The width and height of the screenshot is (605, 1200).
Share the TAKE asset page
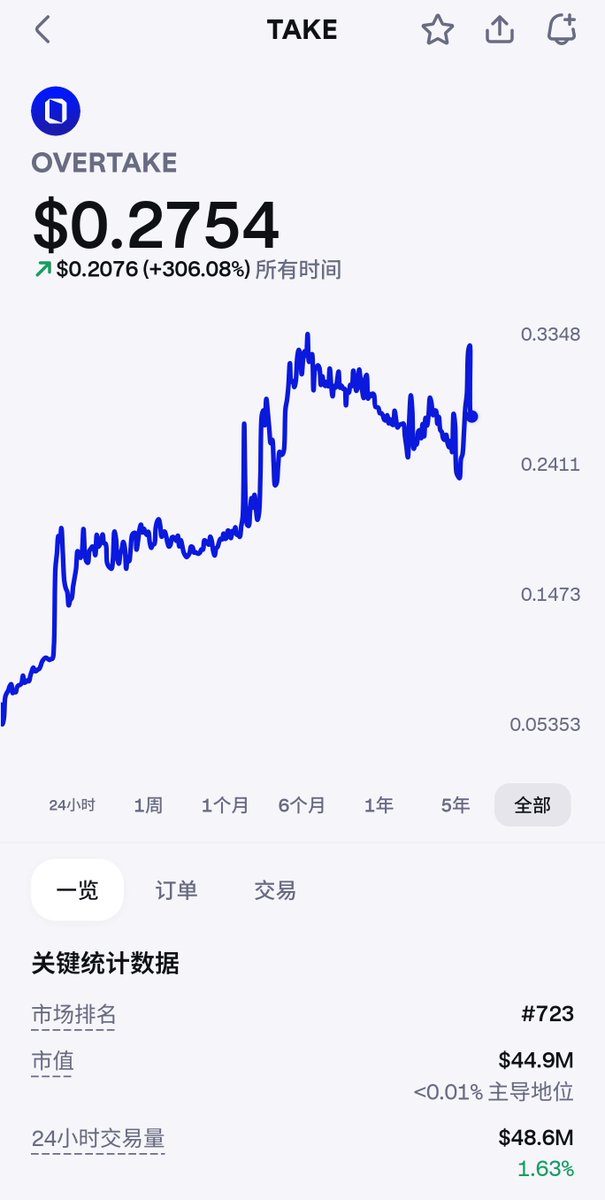point(499,30)
